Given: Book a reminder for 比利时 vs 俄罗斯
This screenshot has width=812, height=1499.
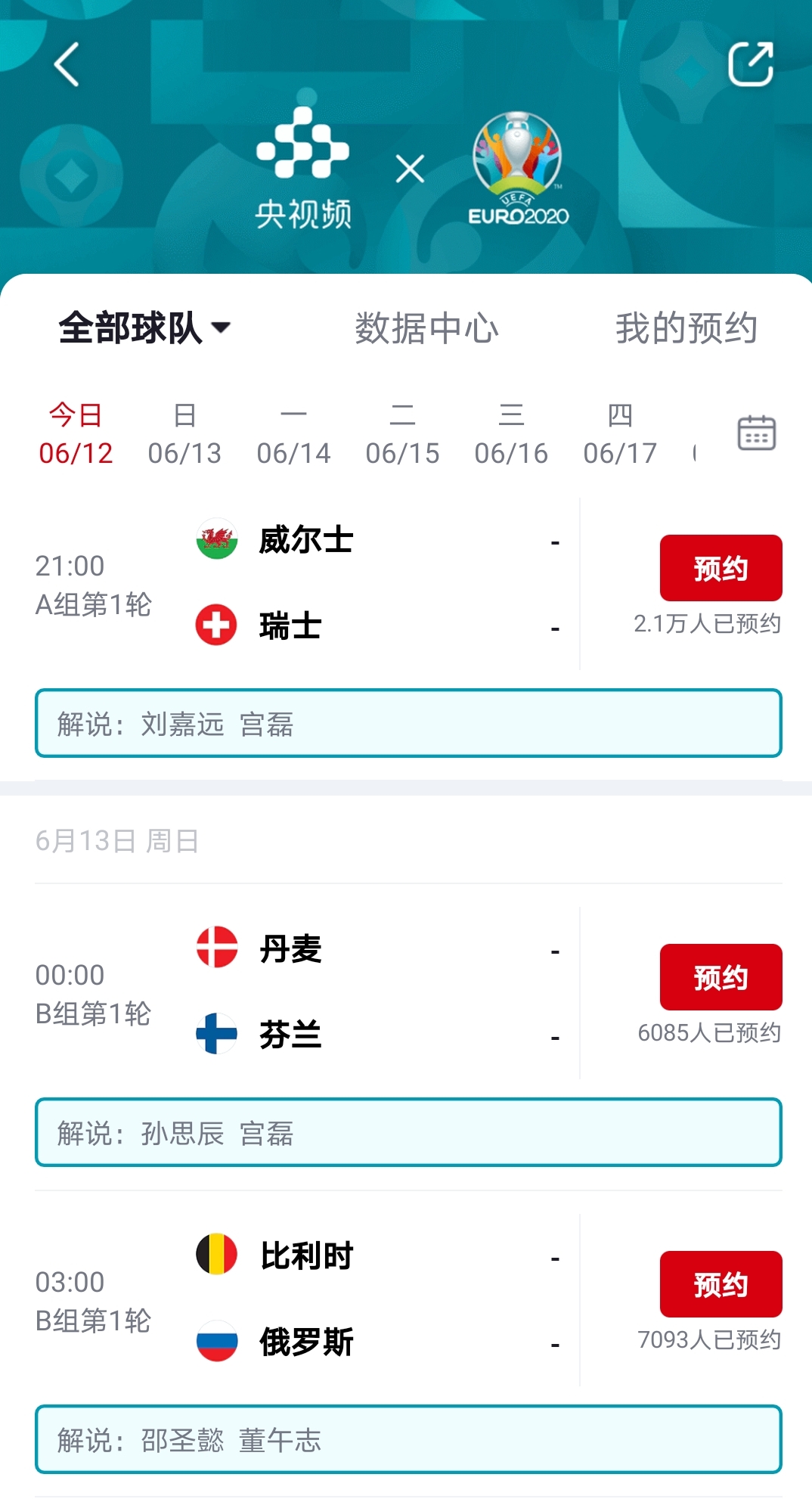Looking at the screenshot, I should point(721,1284).
